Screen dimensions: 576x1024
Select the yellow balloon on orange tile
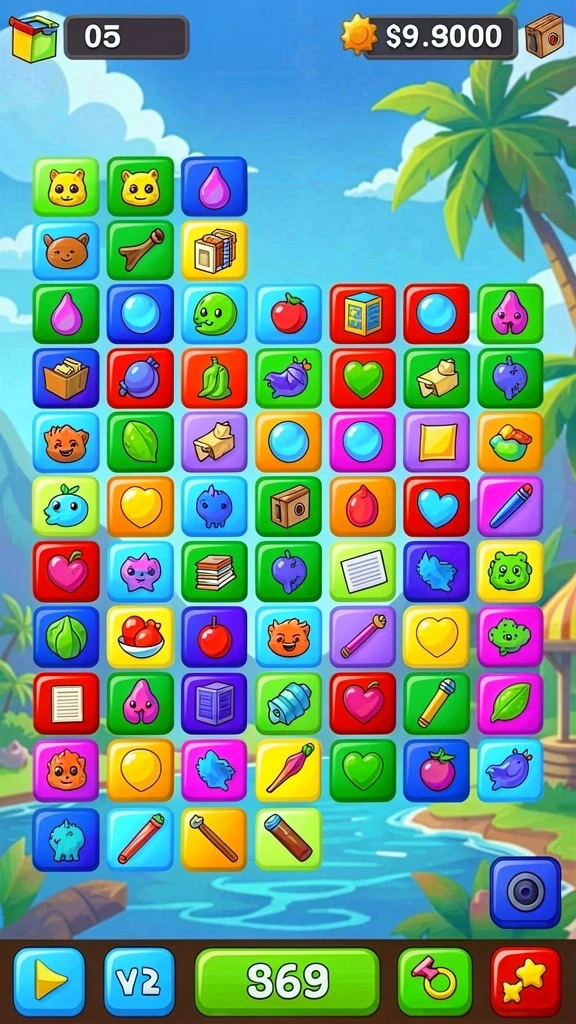click(x=140, y=770)
